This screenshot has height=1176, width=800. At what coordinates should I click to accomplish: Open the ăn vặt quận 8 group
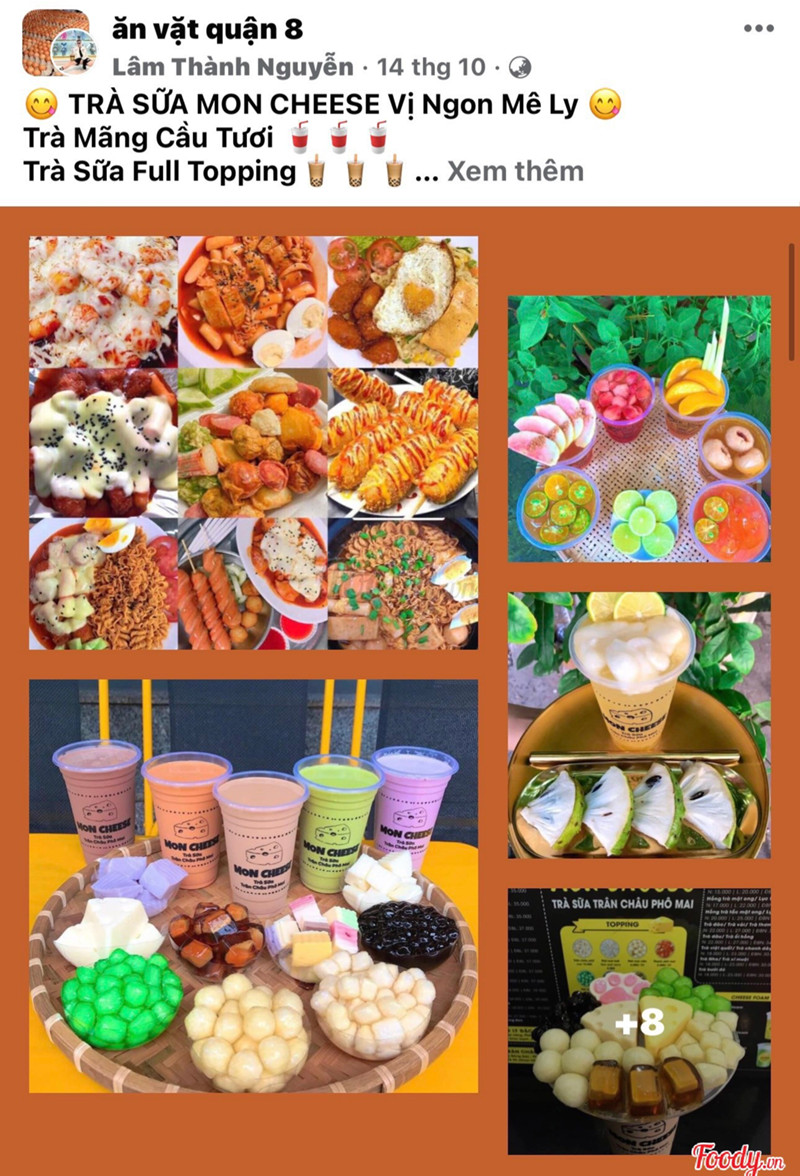(207, 28)
